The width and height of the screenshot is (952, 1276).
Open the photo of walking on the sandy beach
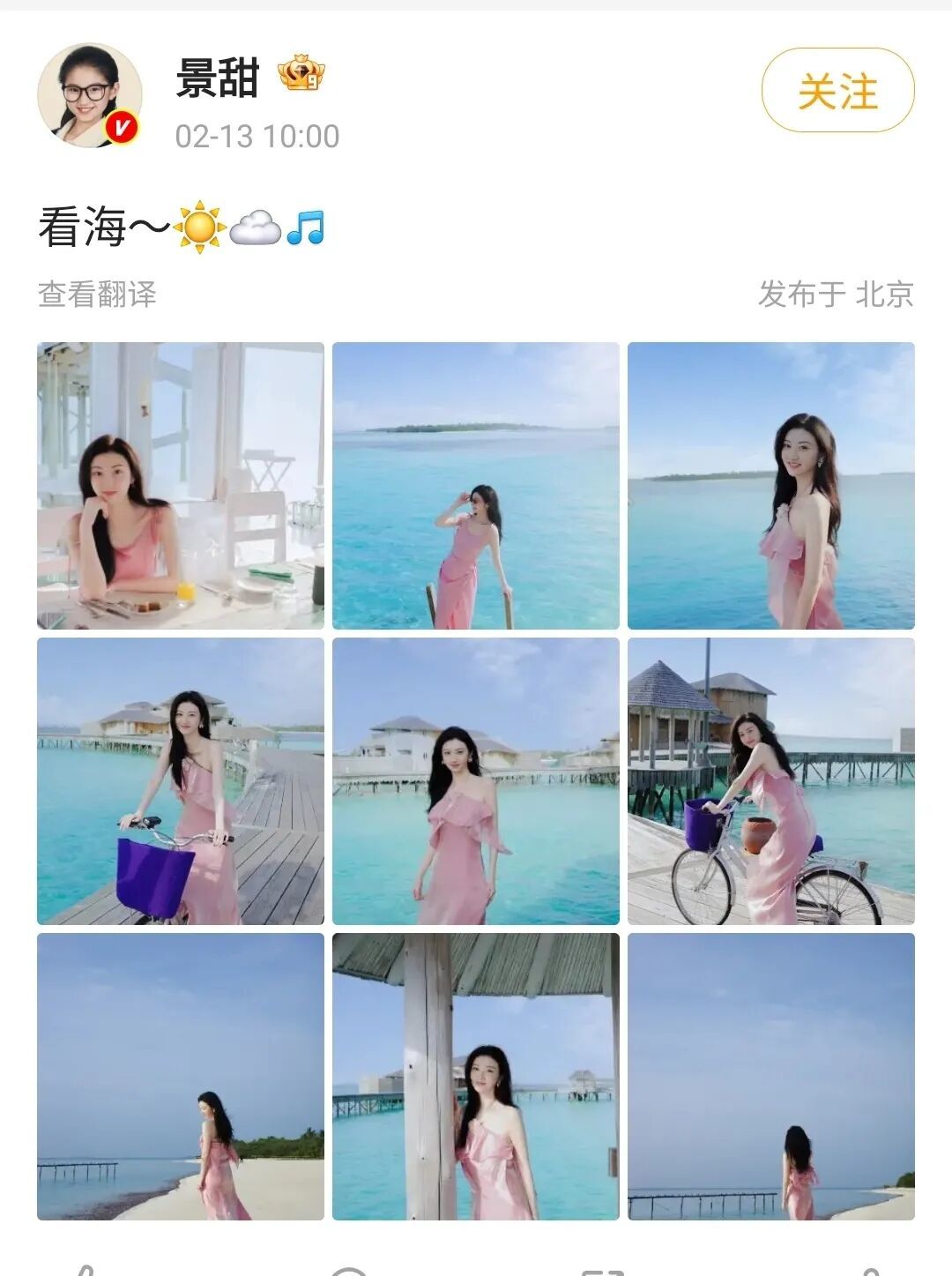tap(181, 1077)
